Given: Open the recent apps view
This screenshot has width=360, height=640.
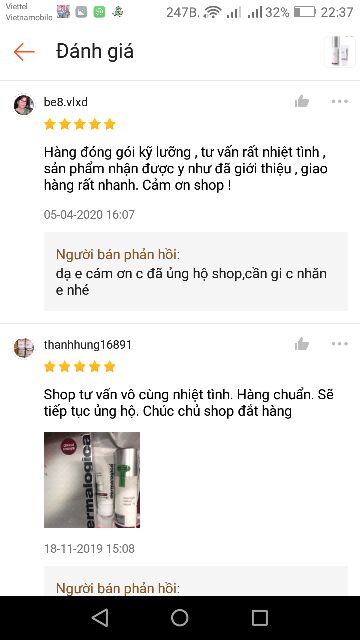Looking at the screenshot, I should (260, 618).
